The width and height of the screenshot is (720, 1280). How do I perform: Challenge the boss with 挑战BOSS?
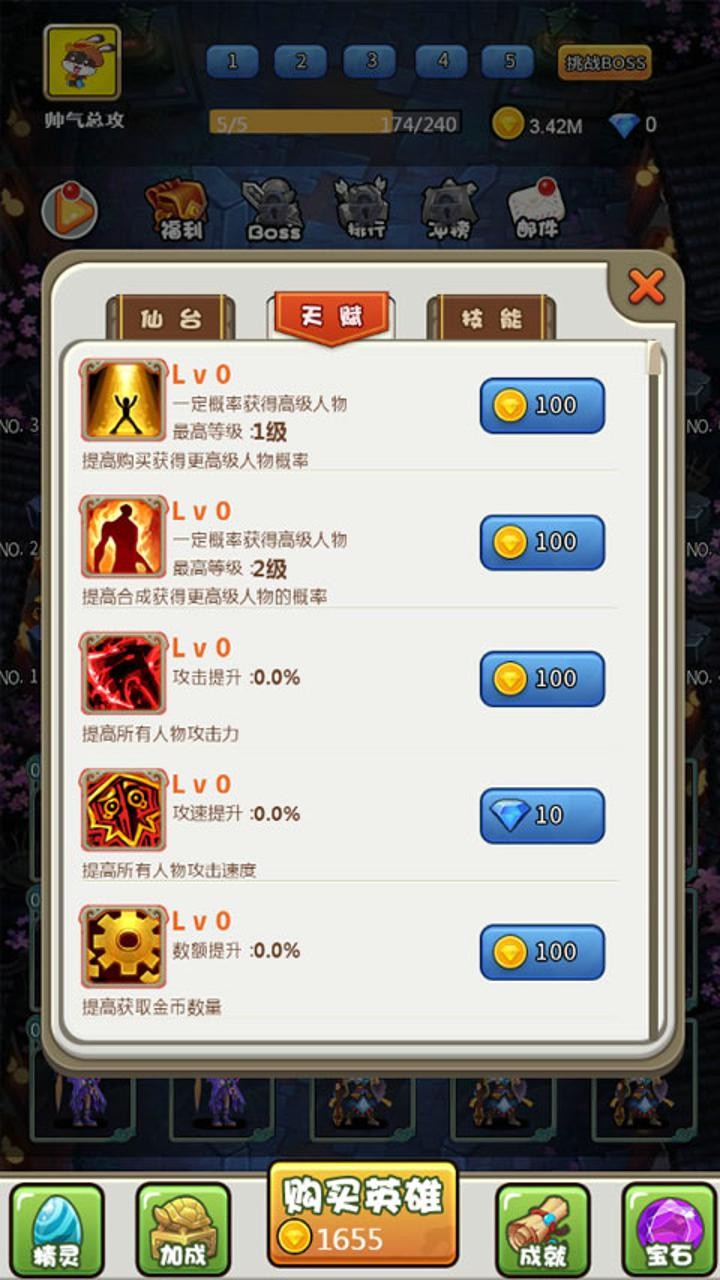point(605,63)
